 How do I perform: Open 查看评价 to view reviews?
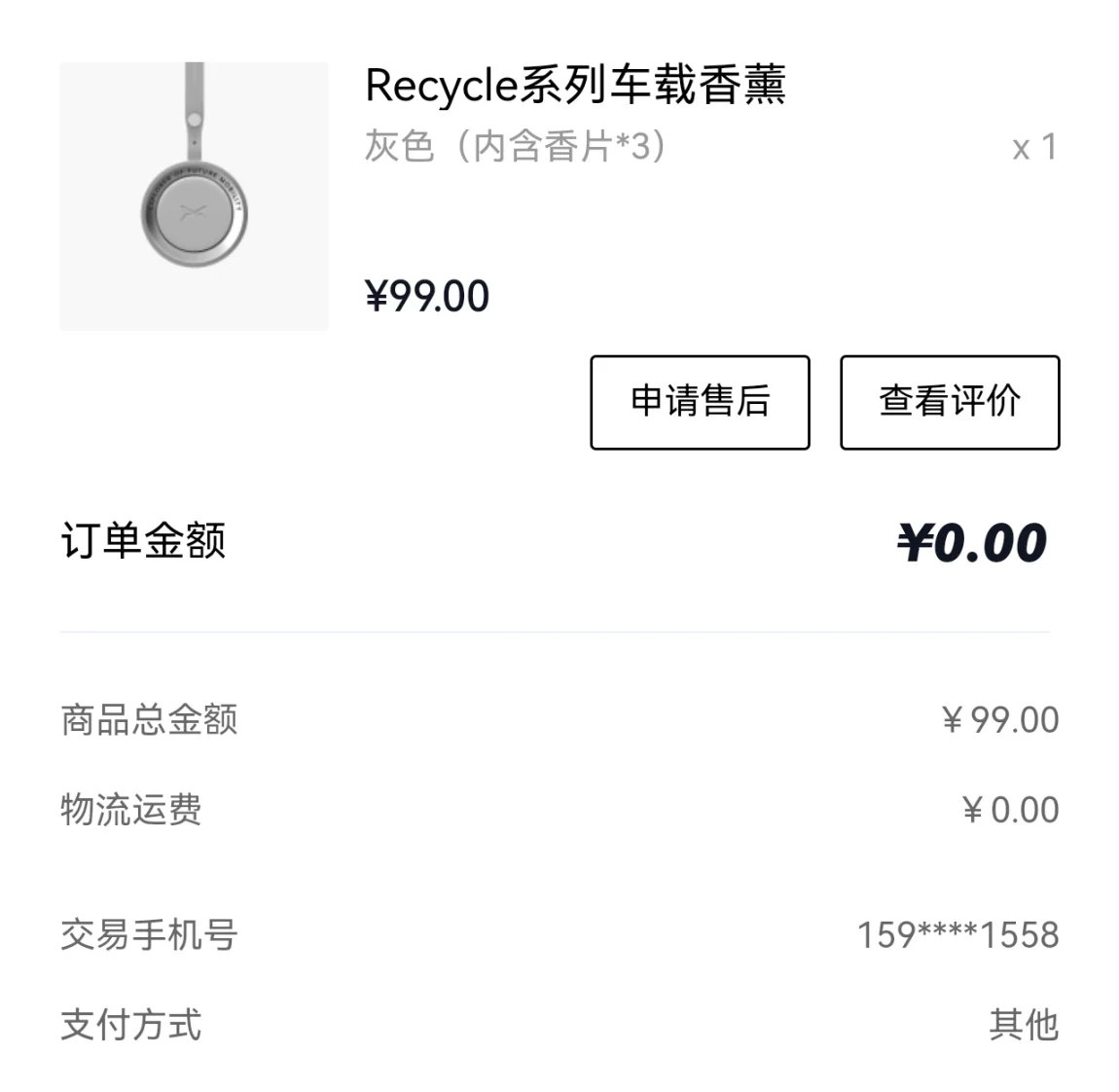(950, 402)
